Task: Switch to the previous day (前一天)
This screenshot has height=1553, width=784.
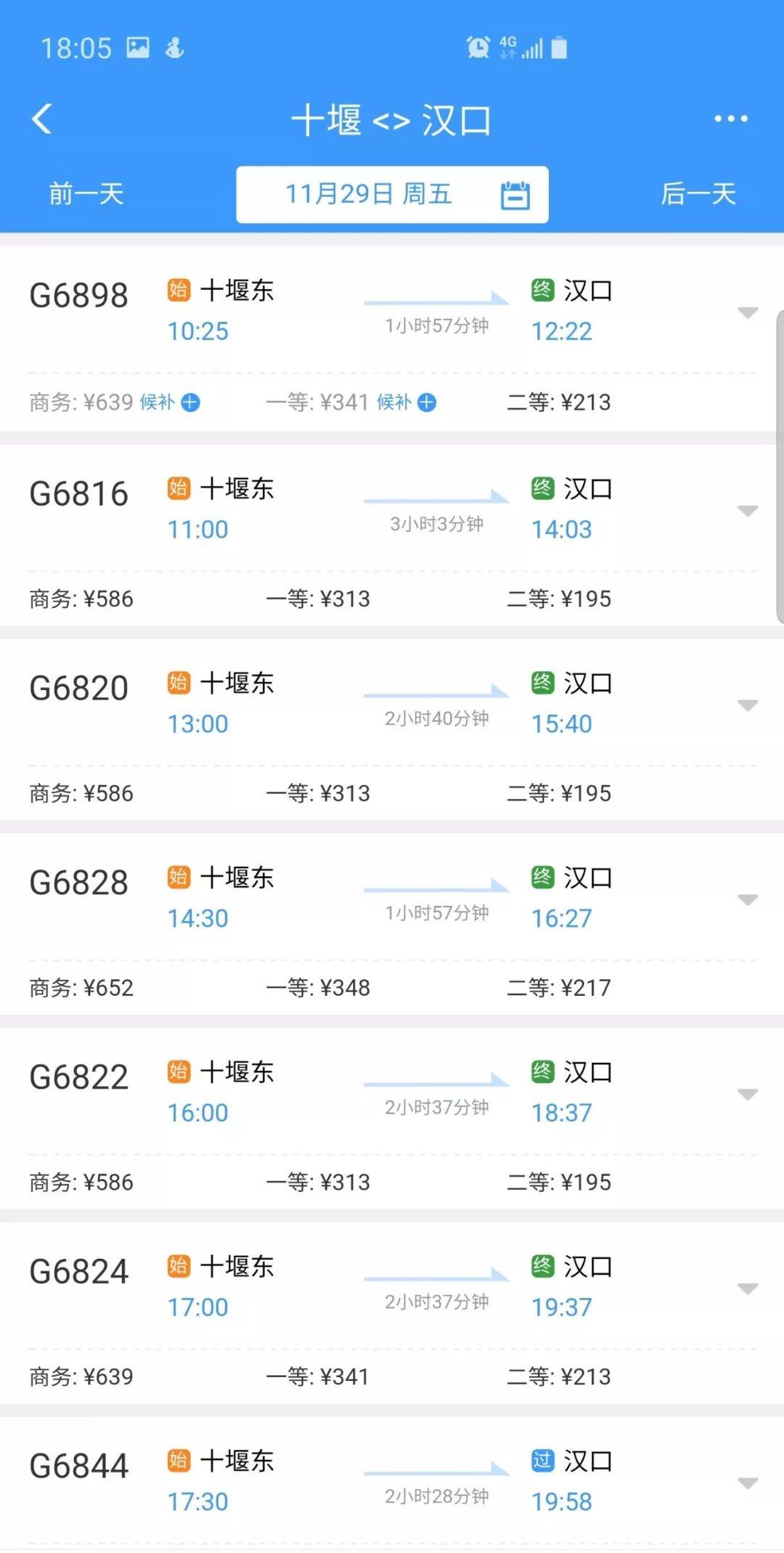Action: click(86, 194)
